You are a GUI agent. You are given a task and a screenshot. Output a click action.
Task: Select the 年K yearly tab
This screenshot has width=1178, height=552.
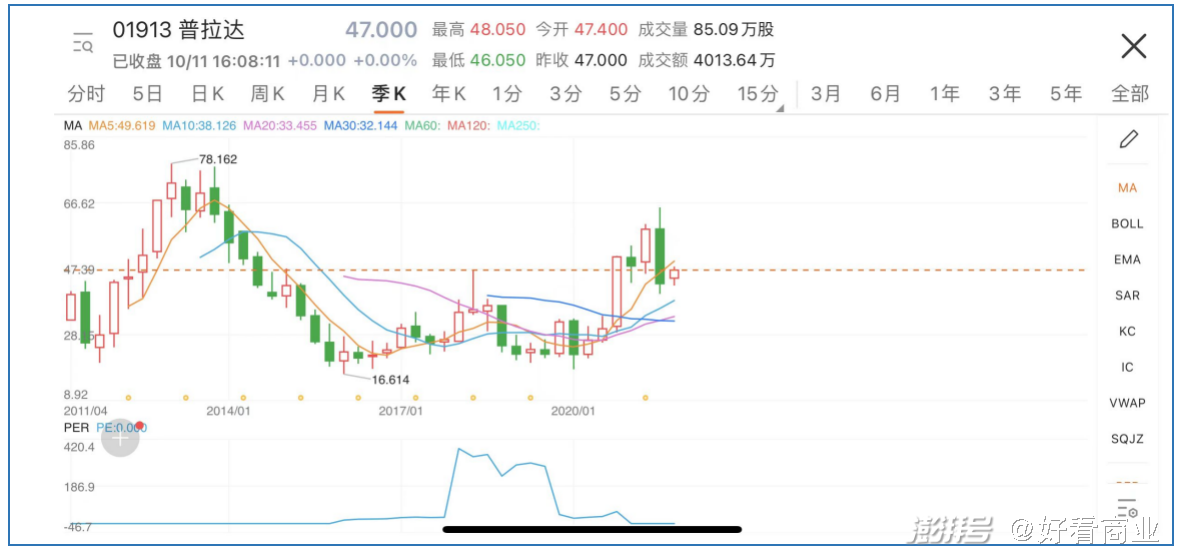pos(449,94)
